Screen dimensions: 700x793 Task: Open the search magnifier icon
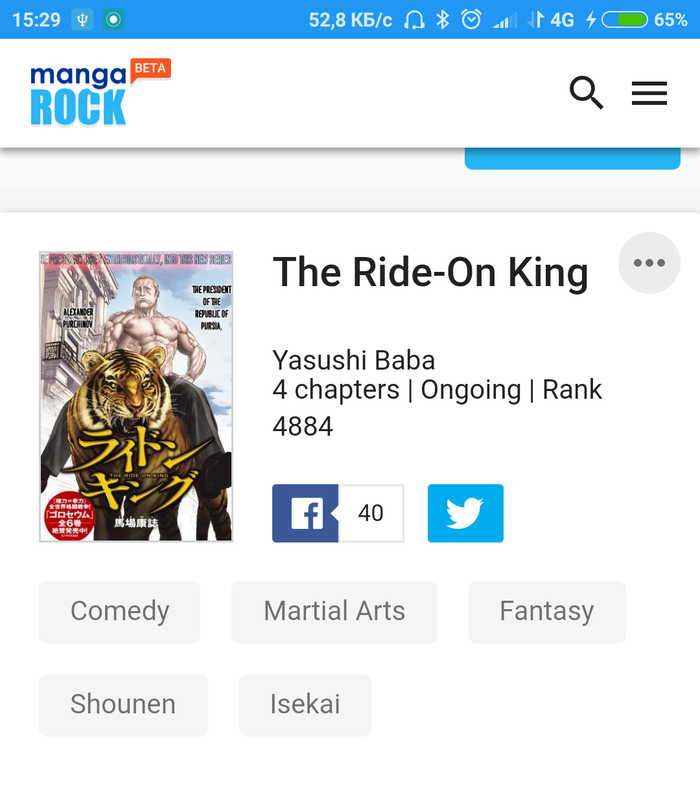[x=586, y=93]
